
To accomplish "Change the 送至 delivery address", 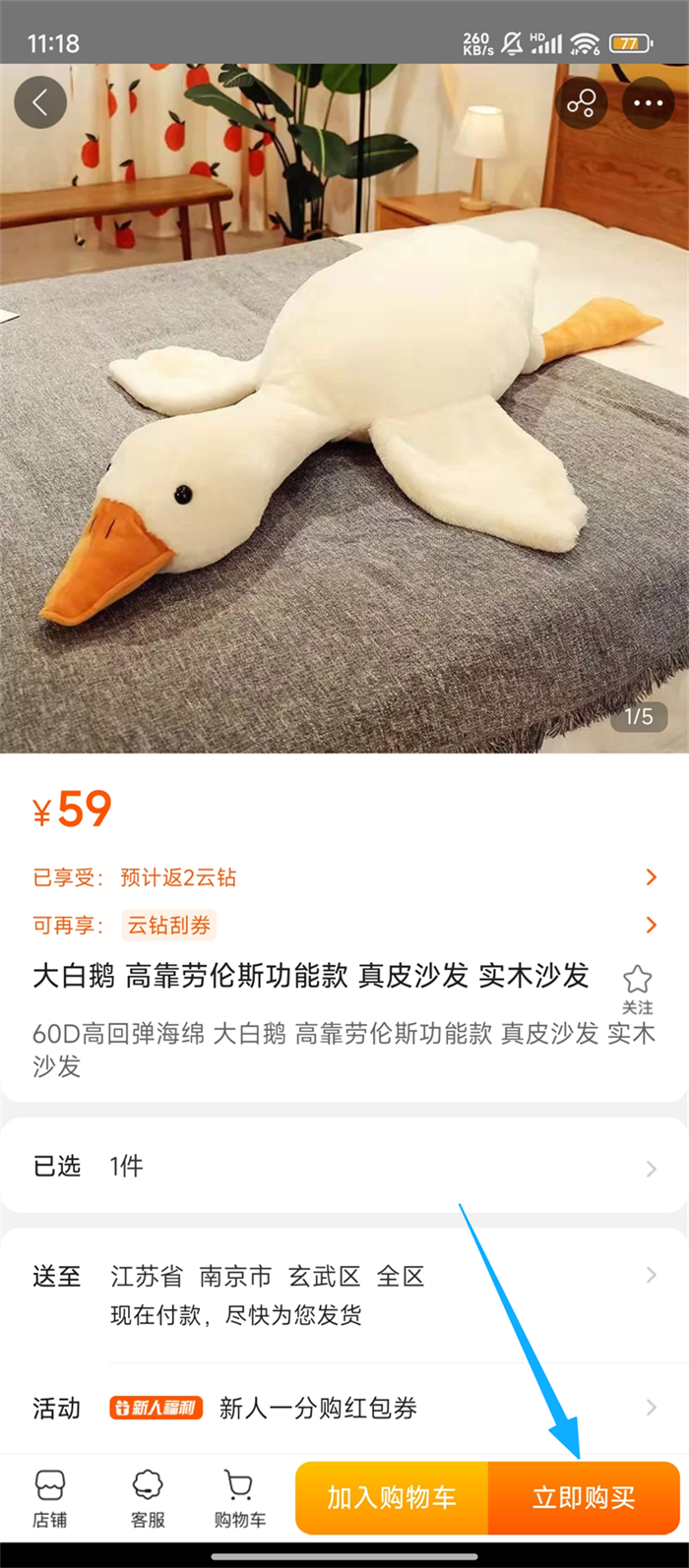I will pyautogui.click(x=344, y=1295).
